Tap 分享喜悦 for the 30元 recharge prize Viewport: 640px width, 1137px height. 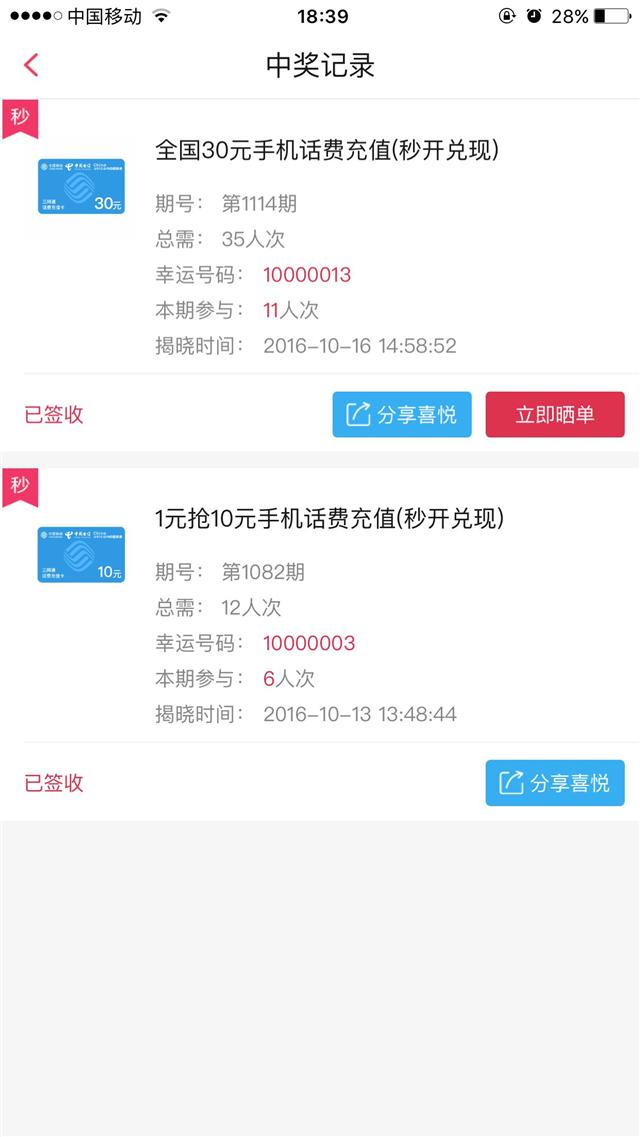click(402, 415)
